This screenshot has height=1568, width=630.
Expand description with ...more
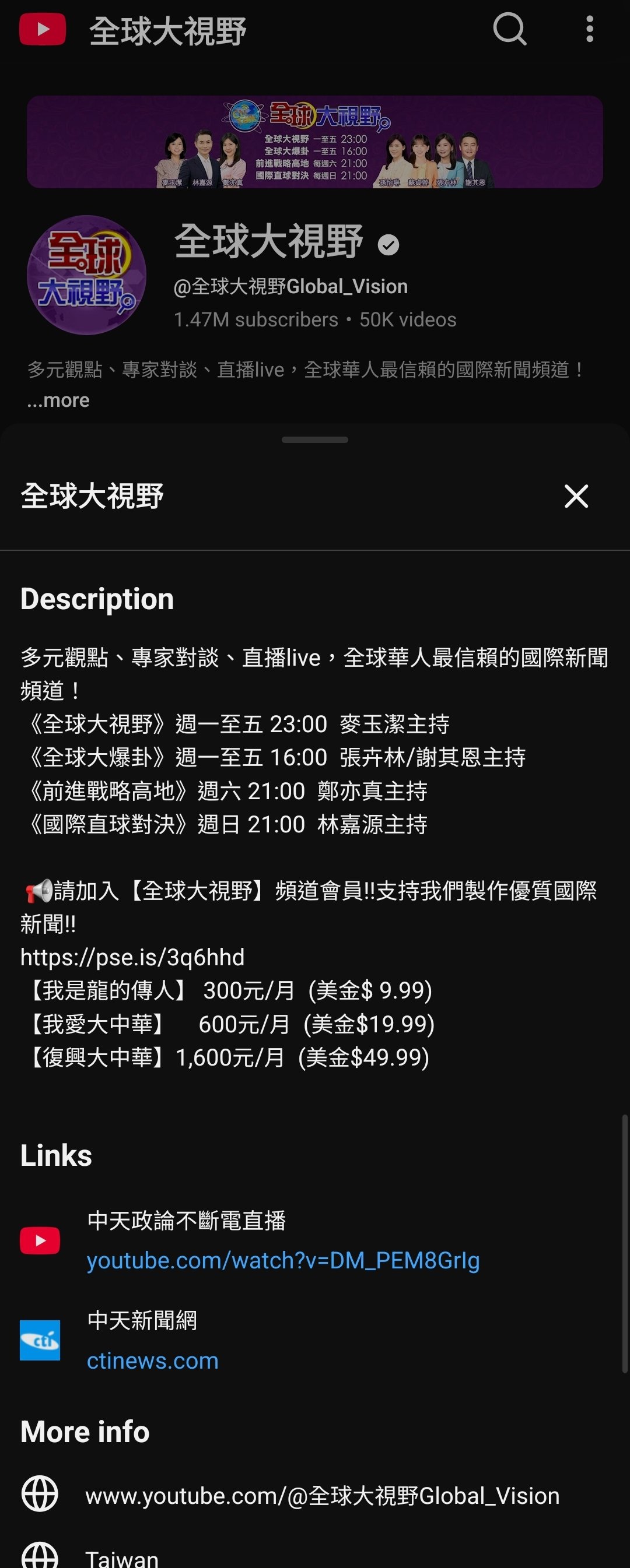(58, 400)
